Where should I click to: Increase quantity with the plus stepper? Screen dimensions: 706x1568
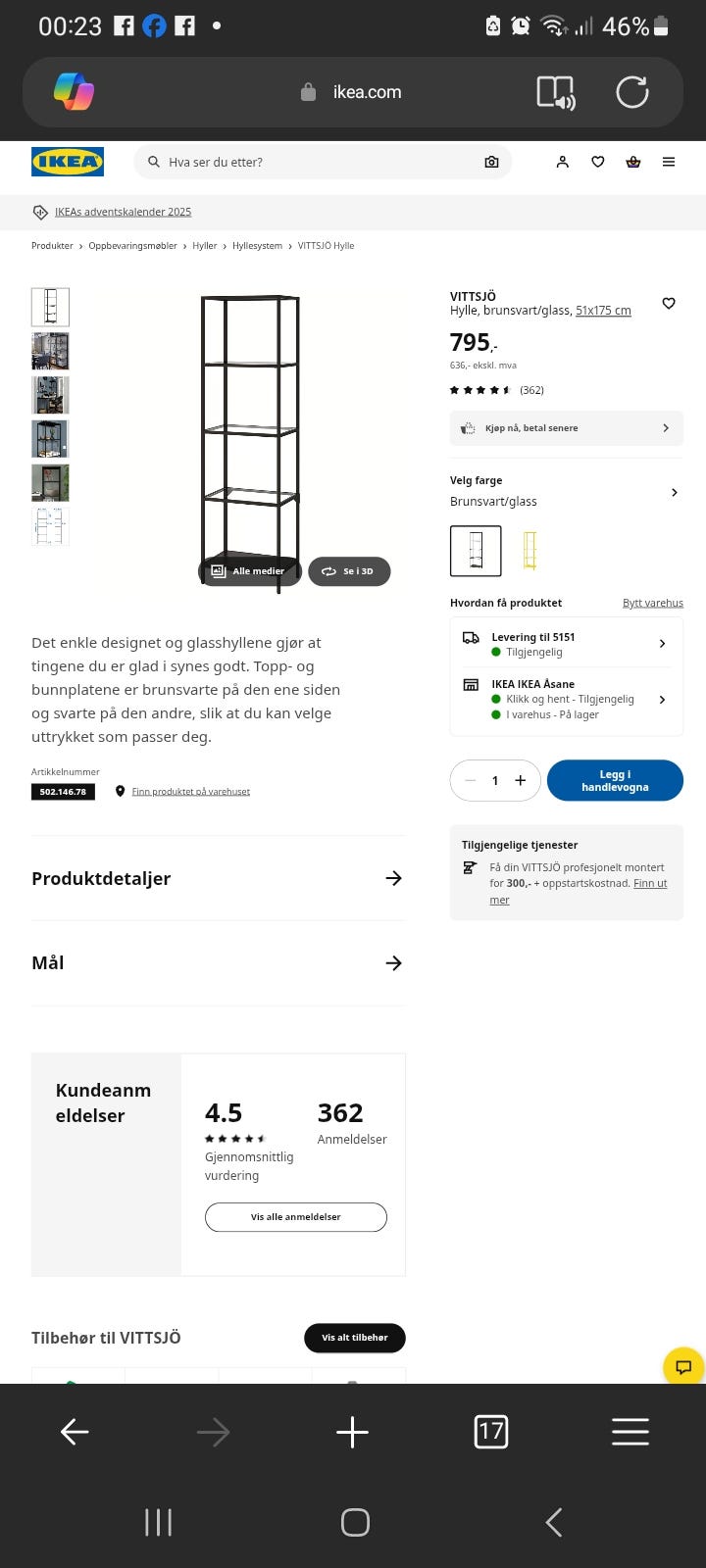[x=521, y=780]
